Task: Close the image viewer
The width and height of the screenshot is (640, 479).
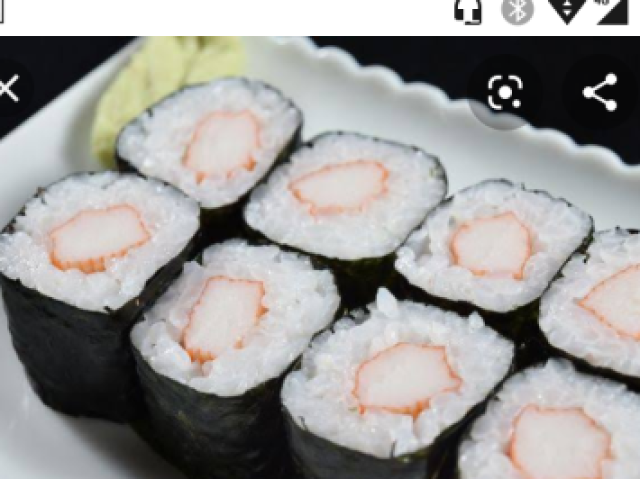Action: 8,90
